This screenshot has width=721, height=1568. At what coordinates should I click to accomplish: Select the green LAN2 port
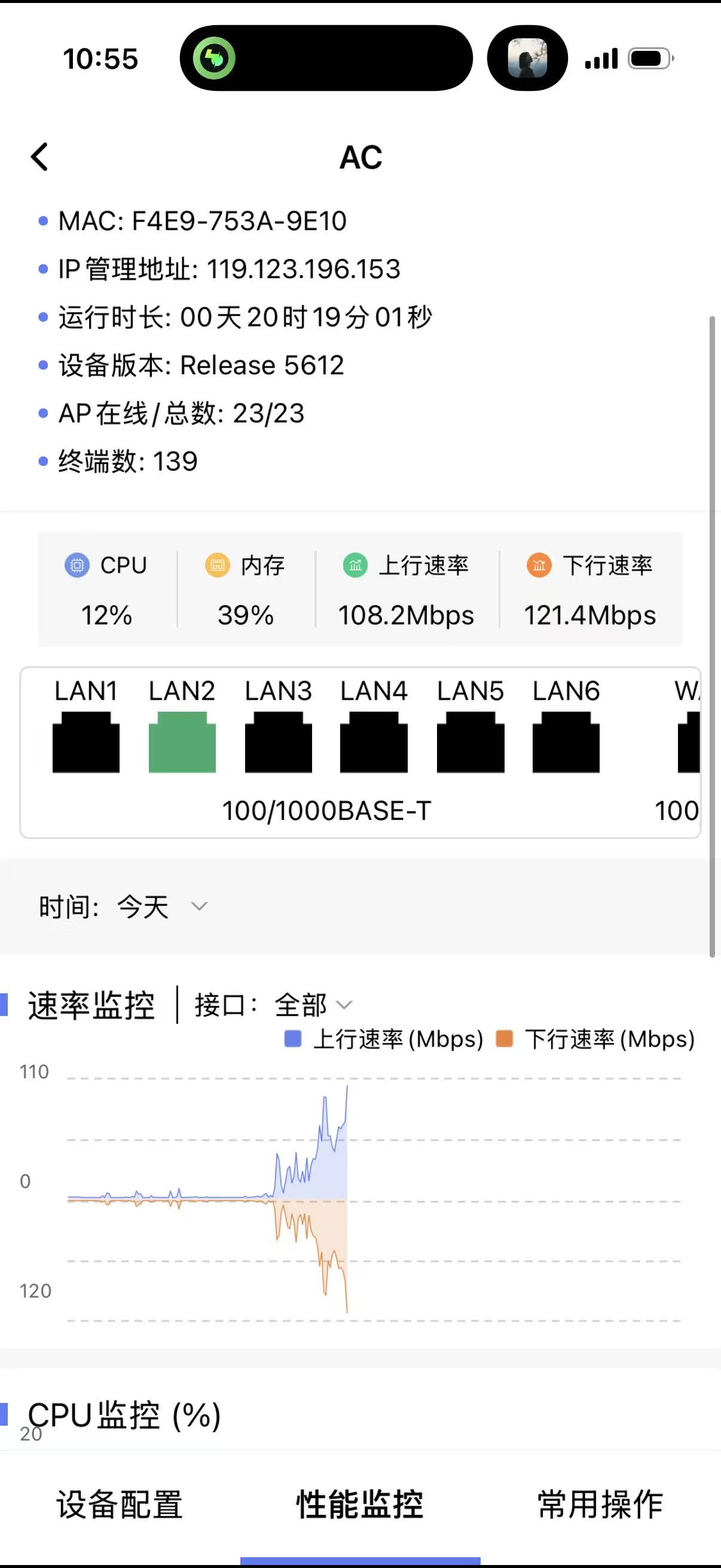tap(182, 742)
